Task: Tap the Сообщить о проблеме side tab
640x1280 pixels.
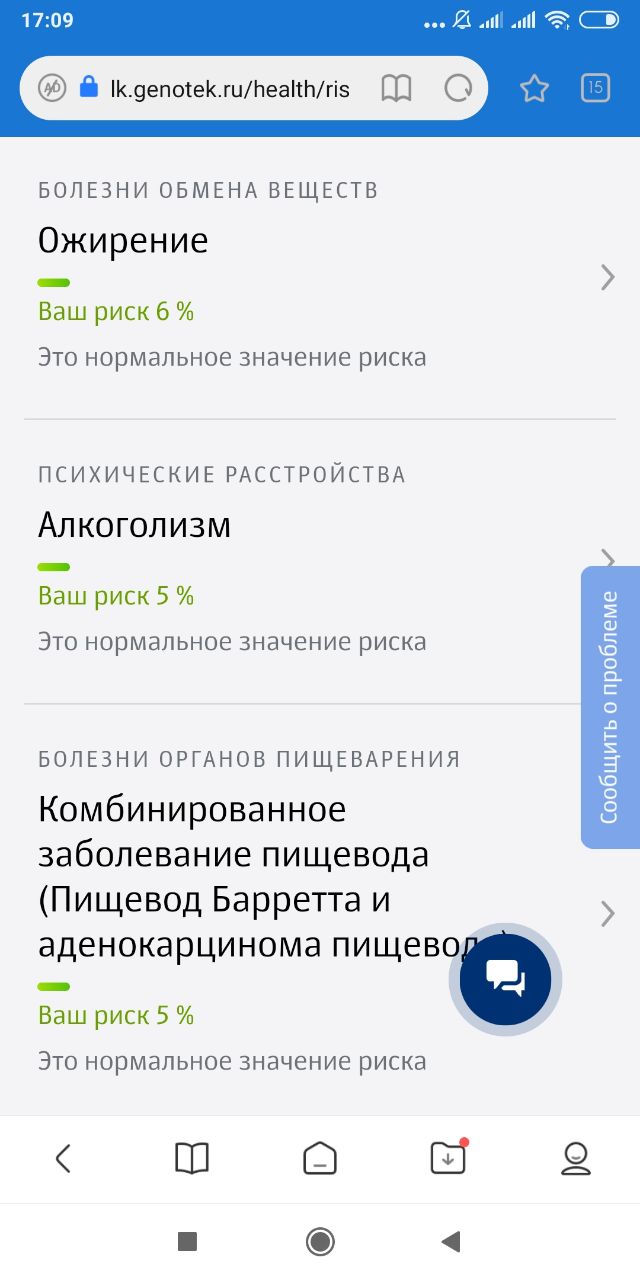Action: [610, 707]
